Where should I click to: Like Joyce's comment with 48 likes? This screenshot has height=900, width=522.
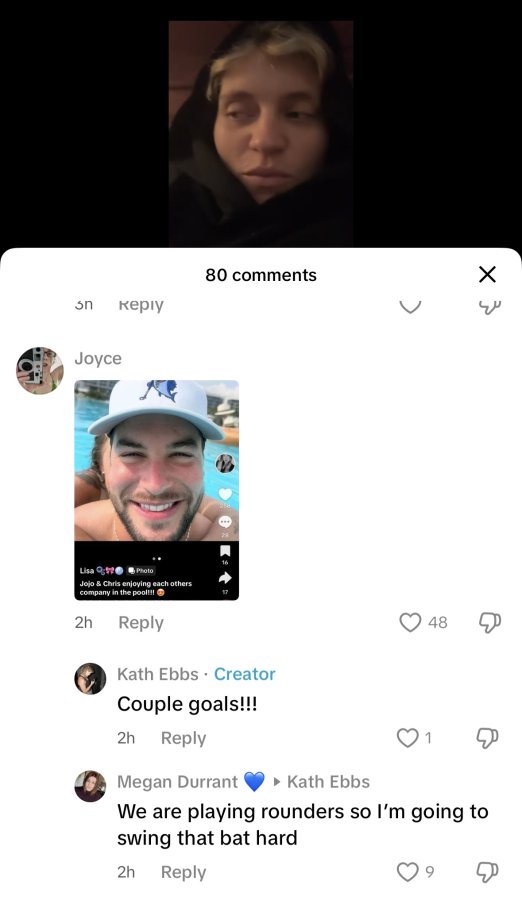(410, 622)
